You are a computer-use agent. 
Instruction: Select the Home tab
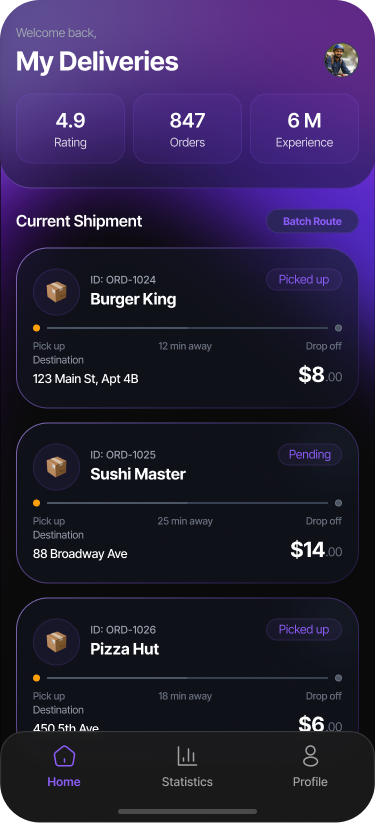[64, 766]
